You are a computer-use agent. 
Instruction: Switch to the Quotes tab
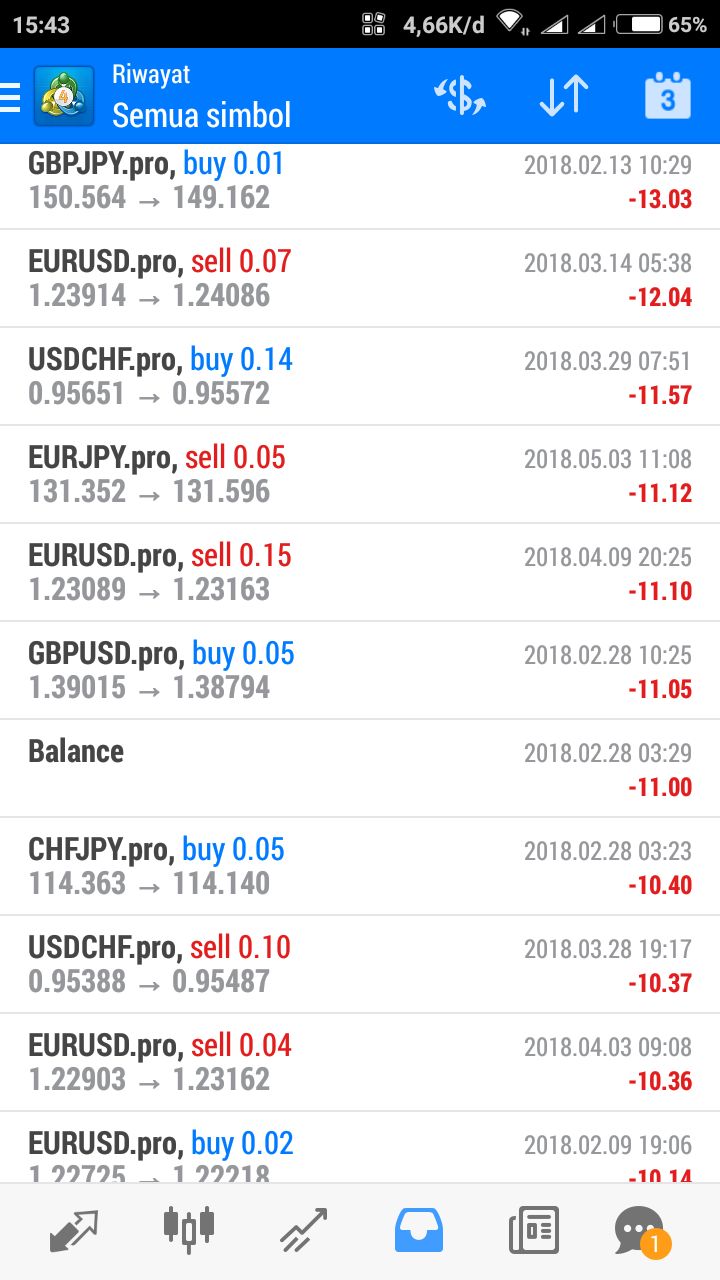click(74, 1229)
